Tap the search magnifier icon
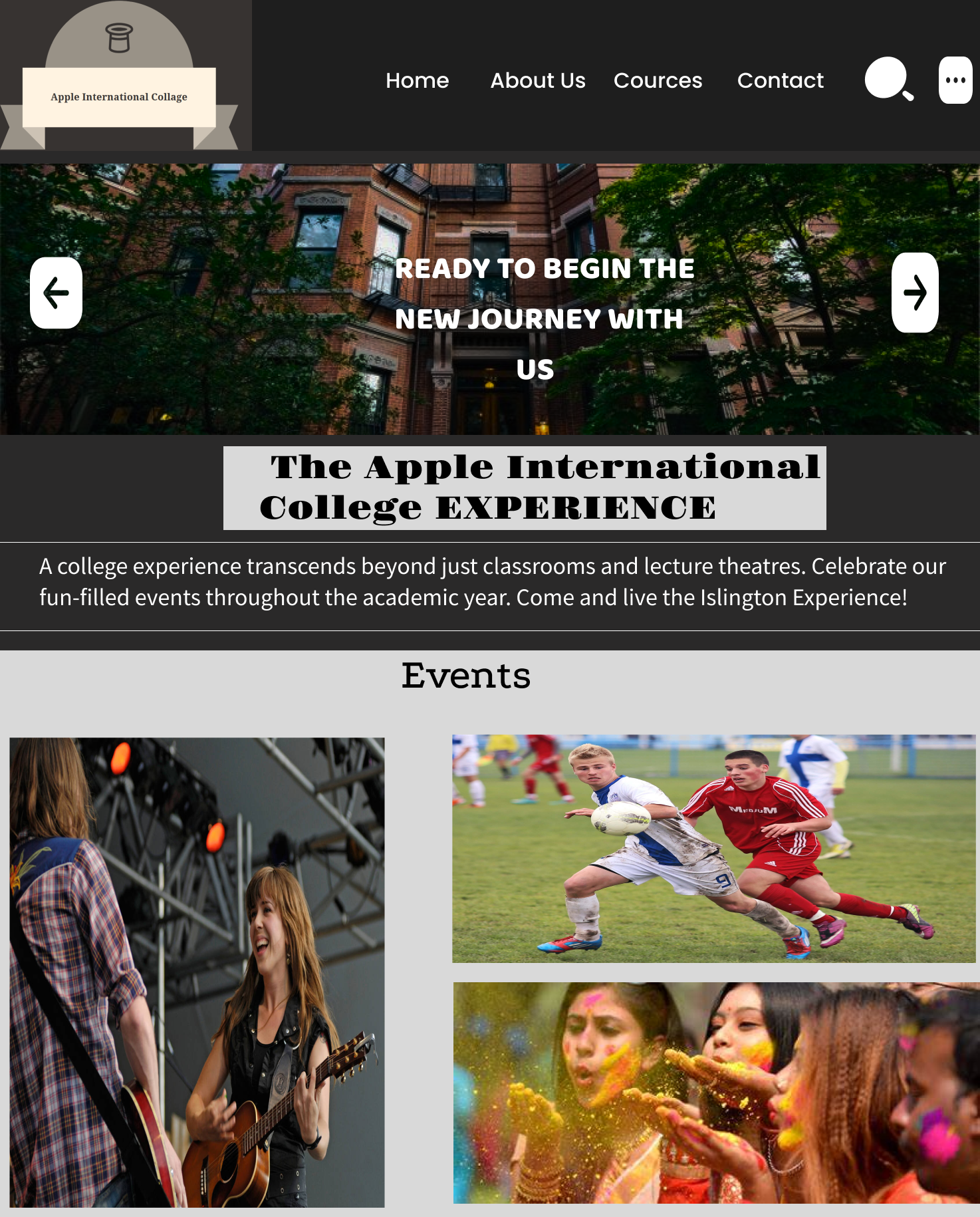980x1217 pixels. tap(888, 79)
